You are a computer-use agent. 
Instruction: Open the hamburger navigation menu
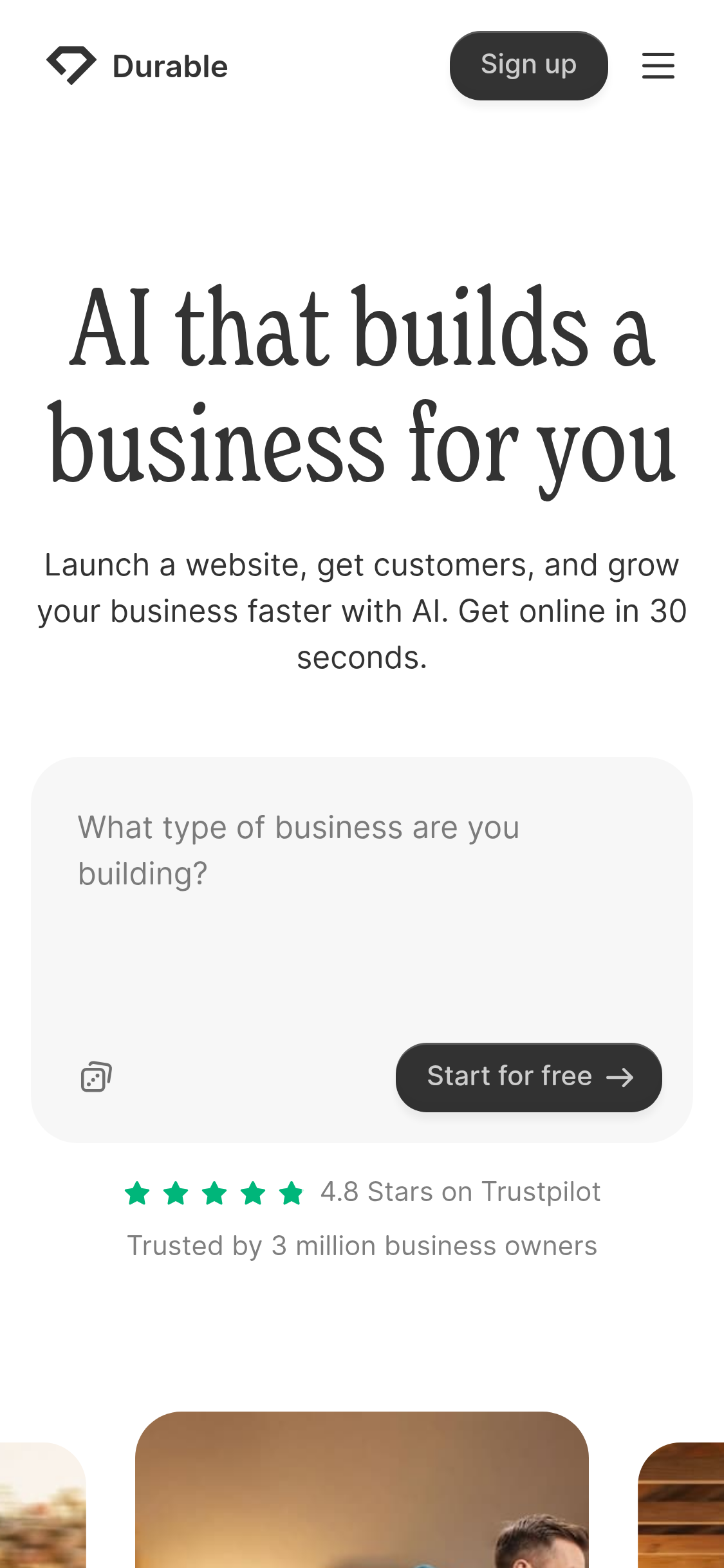(x=658, y=66)
